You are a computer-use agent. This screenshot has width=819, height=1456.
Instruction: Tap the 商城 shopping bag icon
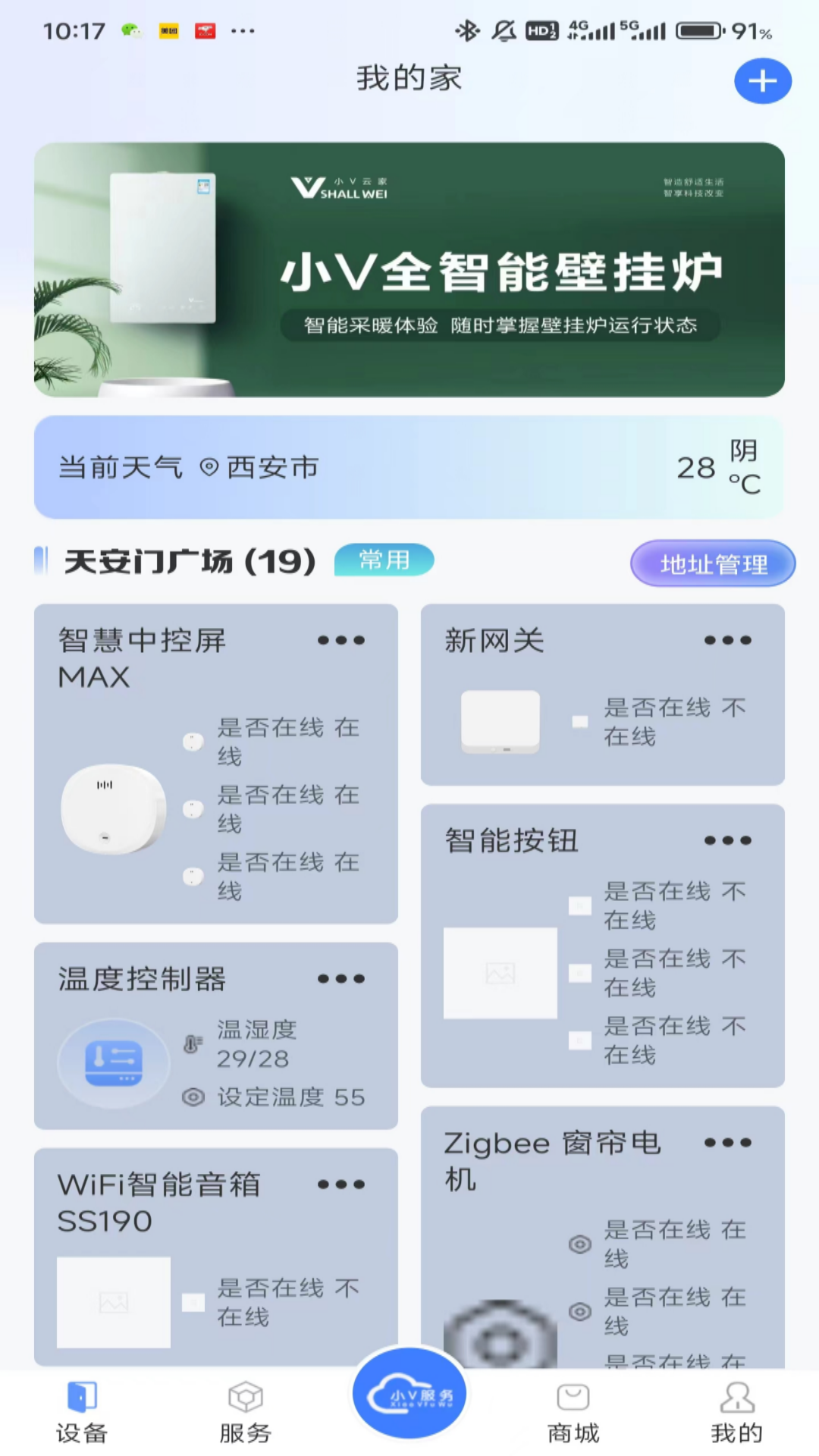(571, 1395)
